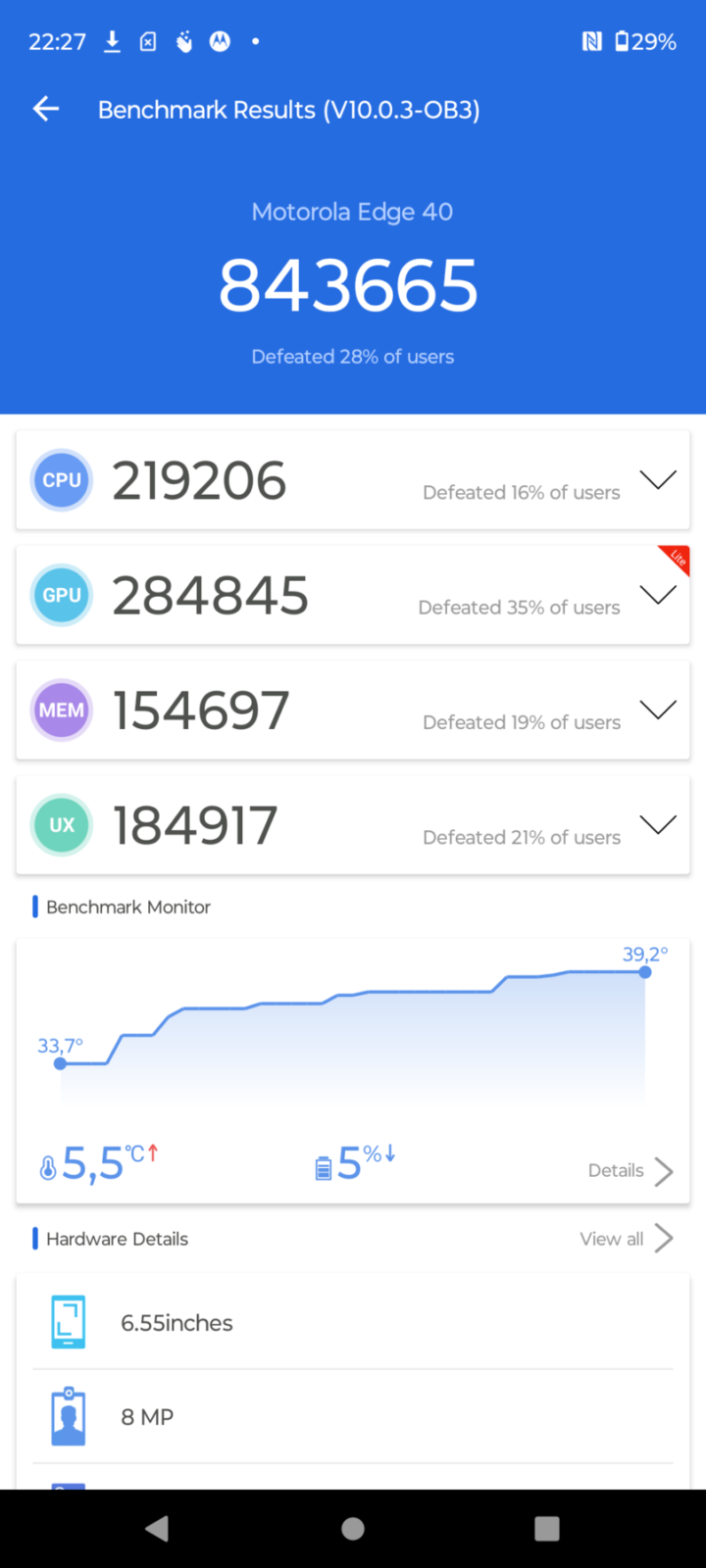Image resolution: width=706 pixels, height=1568 pixels.
Task: Expand the MEM score section
Action: 658,710
